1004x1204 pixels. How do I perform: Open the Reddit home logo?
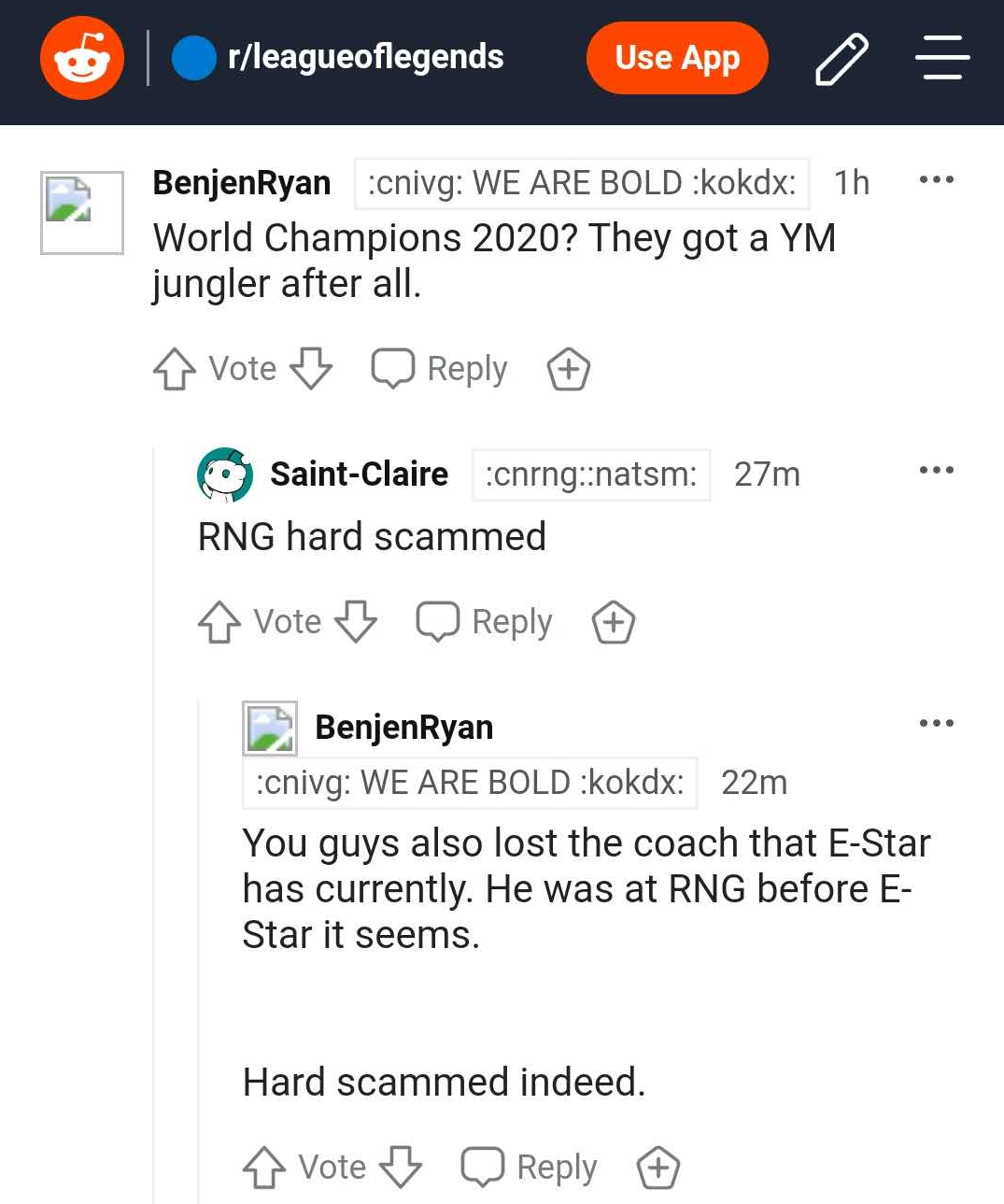pos(82,58)
